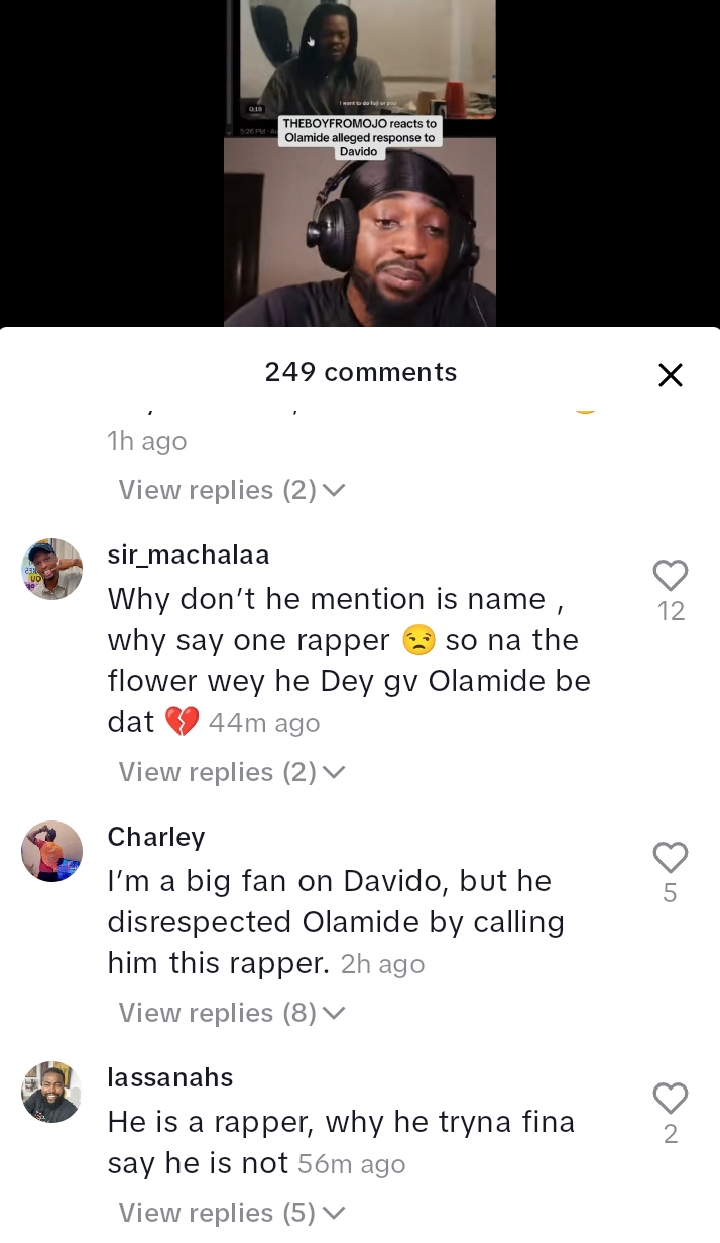
Task: Like sir_machalaa's comment
Action: pos(670,576)
